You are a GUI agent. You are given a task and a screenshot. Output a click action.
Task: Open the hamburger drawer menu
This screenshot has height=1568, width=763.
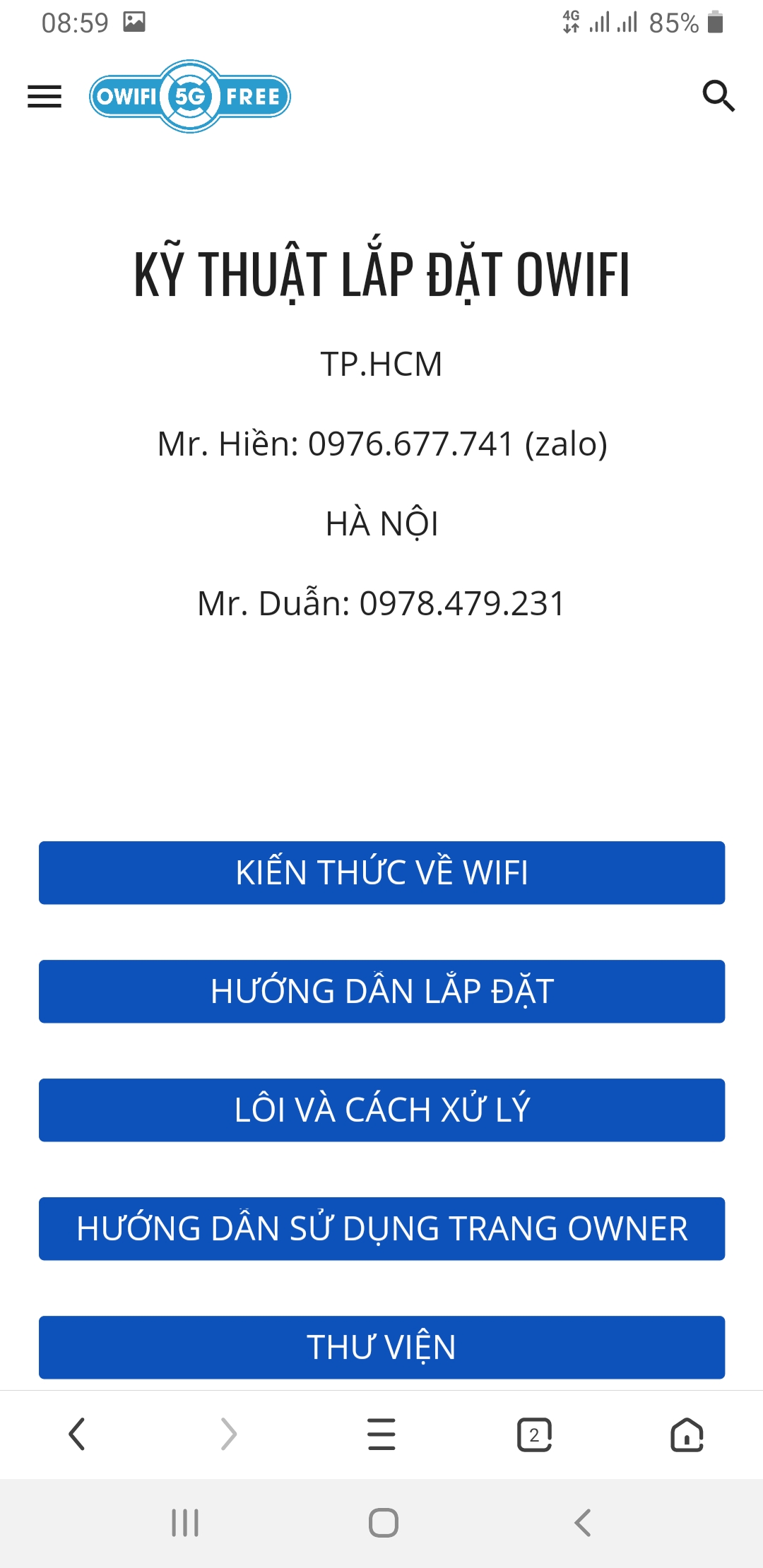pyautogui.click(x=45, y=96)
